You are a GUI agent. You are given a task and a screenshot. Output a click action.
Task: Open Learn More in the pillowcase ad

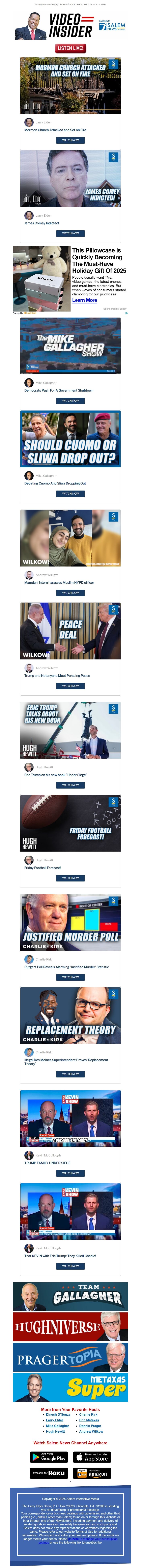point(84,300)
